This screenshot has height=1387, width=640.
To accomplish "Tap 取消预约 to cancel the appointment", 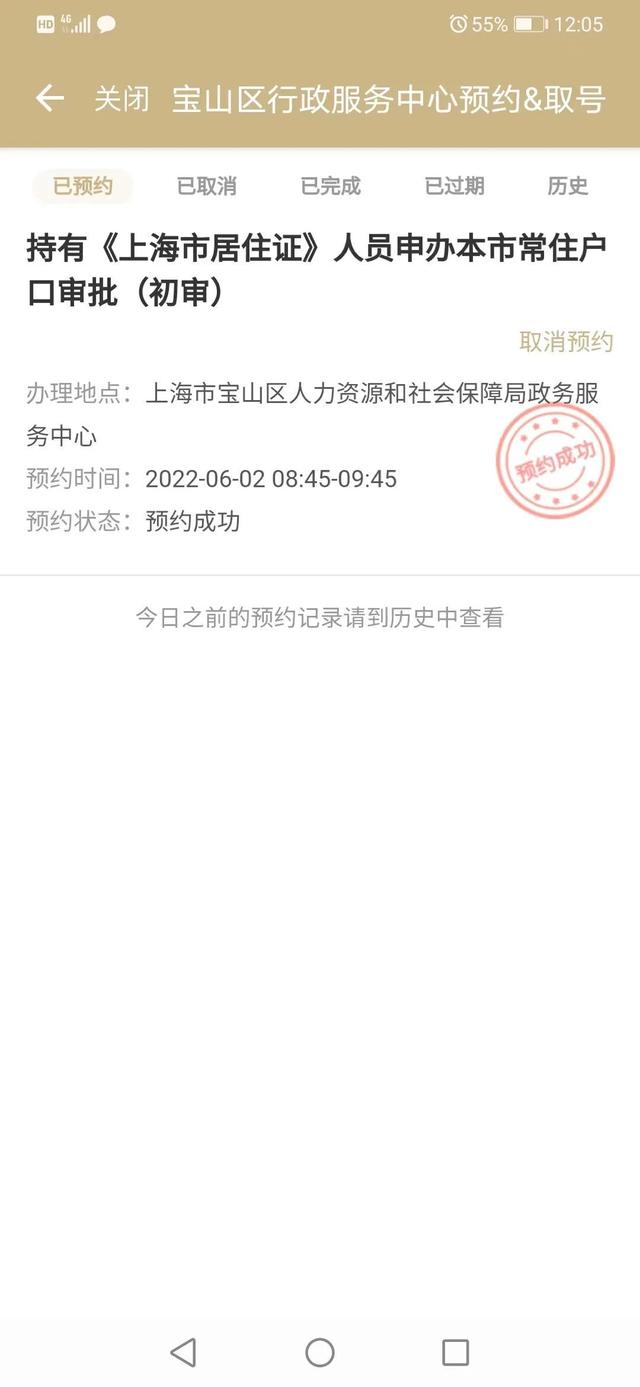I will pos(566,342).
